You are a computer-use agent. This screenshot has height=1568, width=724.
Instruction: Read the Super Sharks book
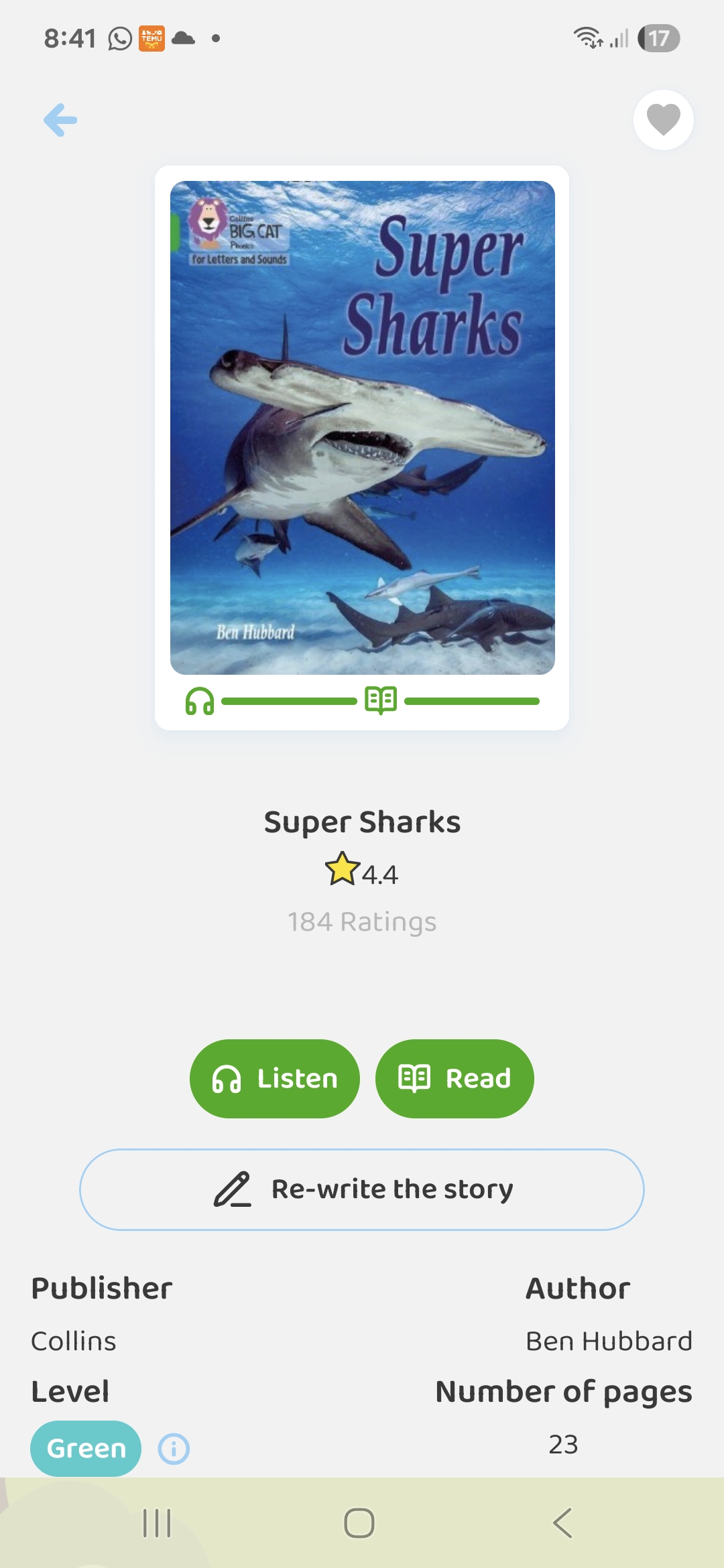point(455,1078)
